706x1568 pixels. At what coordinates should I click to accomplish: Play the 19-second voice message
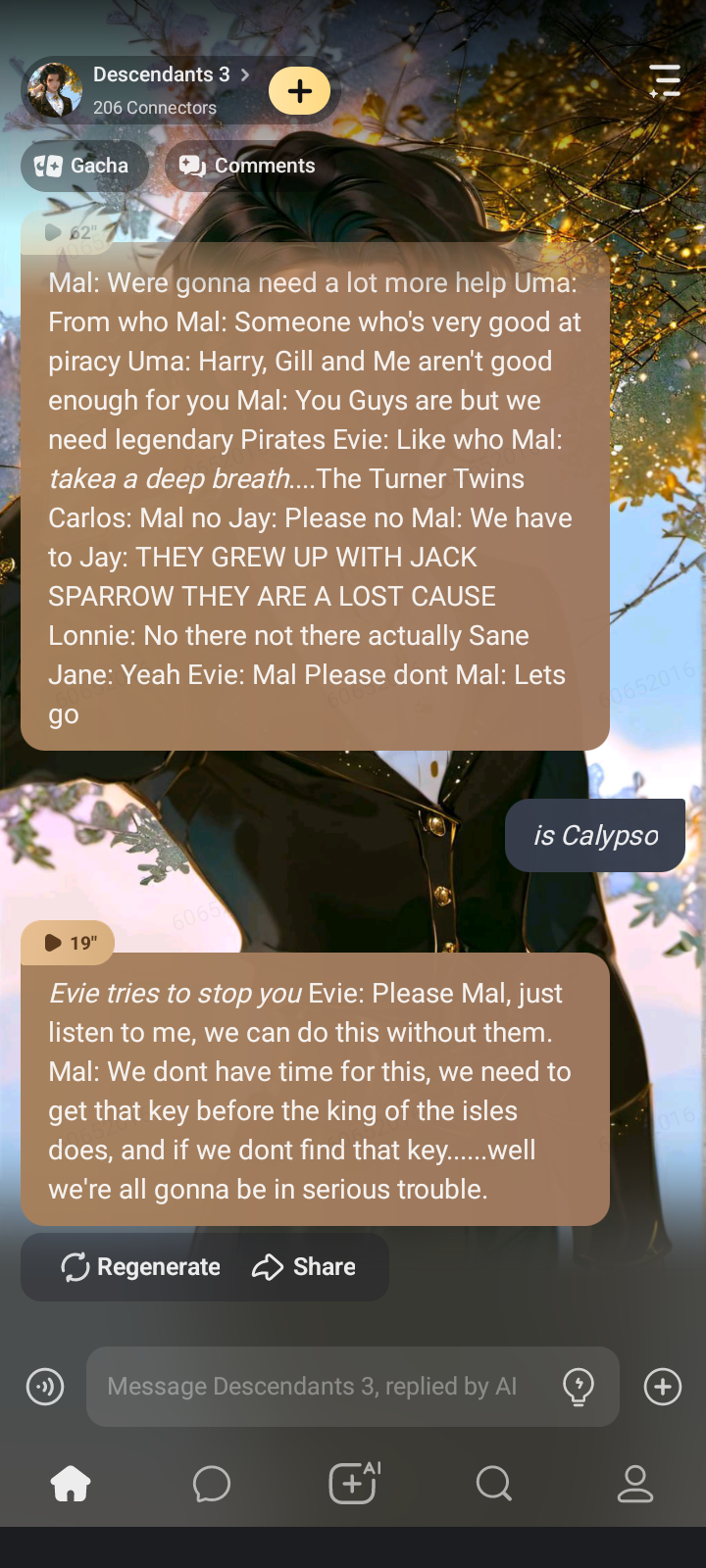(x=67, y=943)
